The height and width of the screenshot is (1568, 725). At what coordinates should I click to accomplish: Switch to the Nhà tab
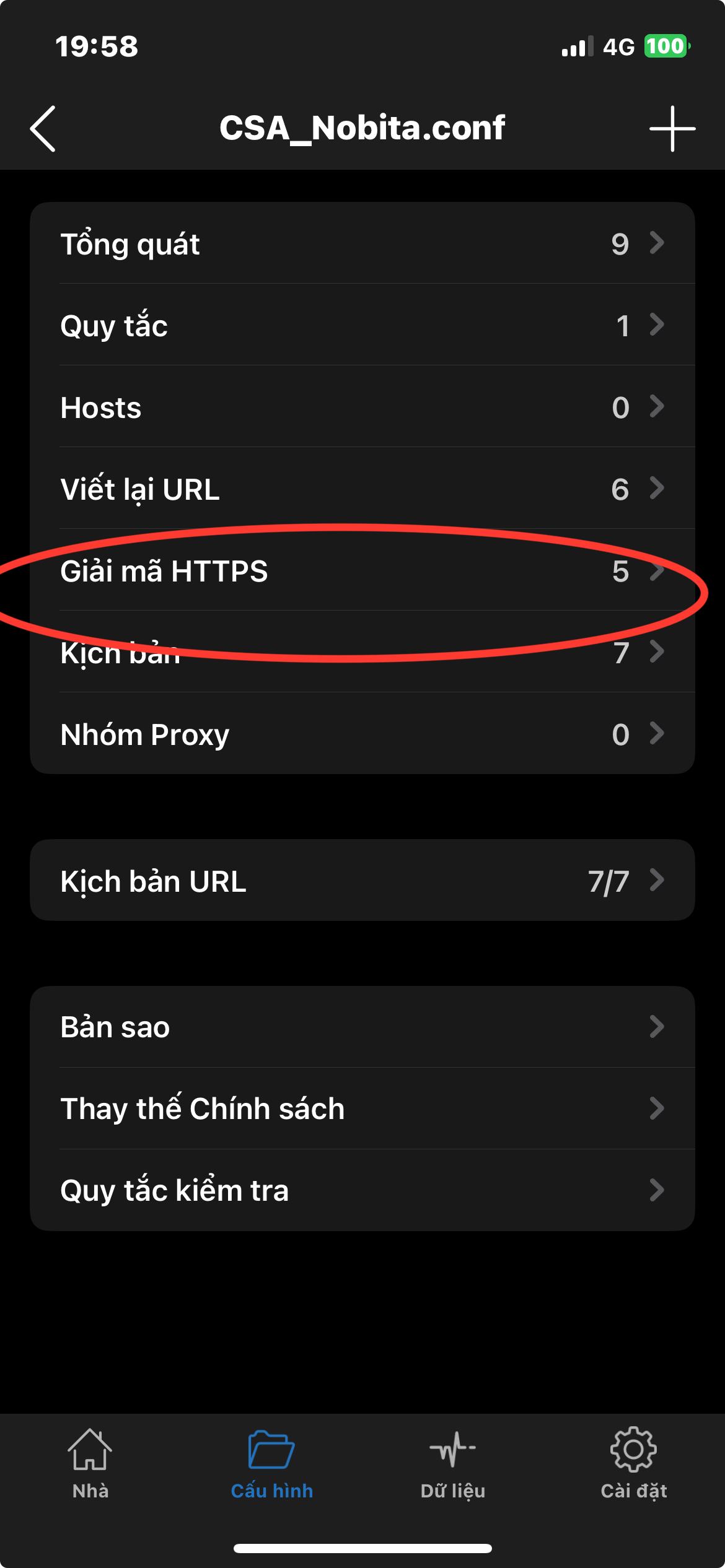[90, 1465]
